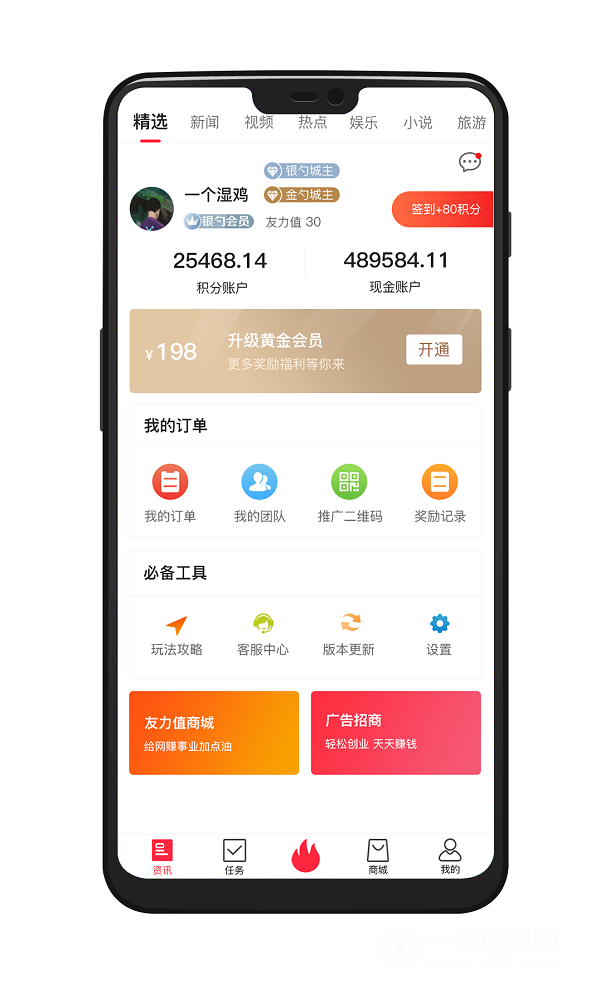This screenshot has width=600, height=989.
Task: Open the 广告招商 banner card
Action: (395, 733)
